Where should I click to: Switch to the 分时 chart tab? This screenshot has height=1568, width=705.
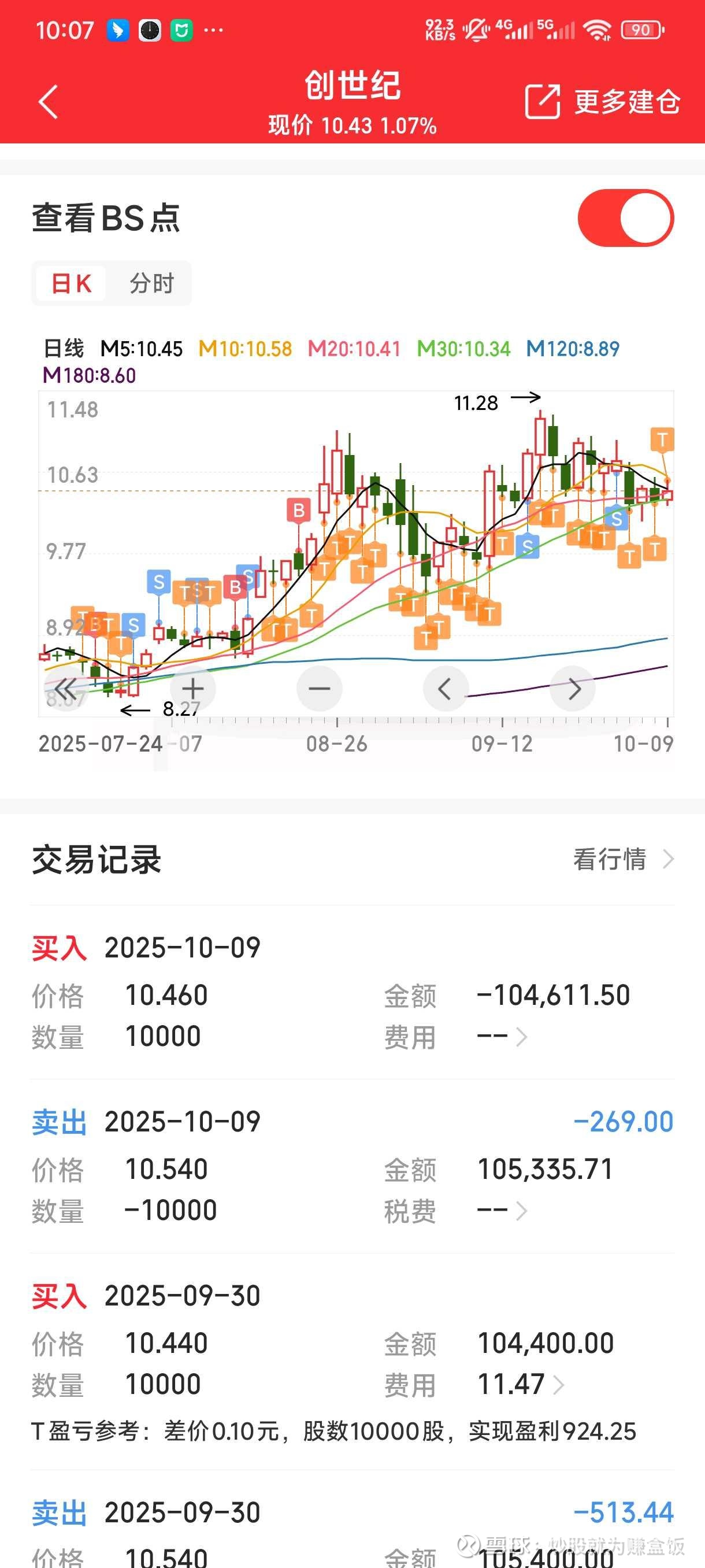click(x=151, y=284)
